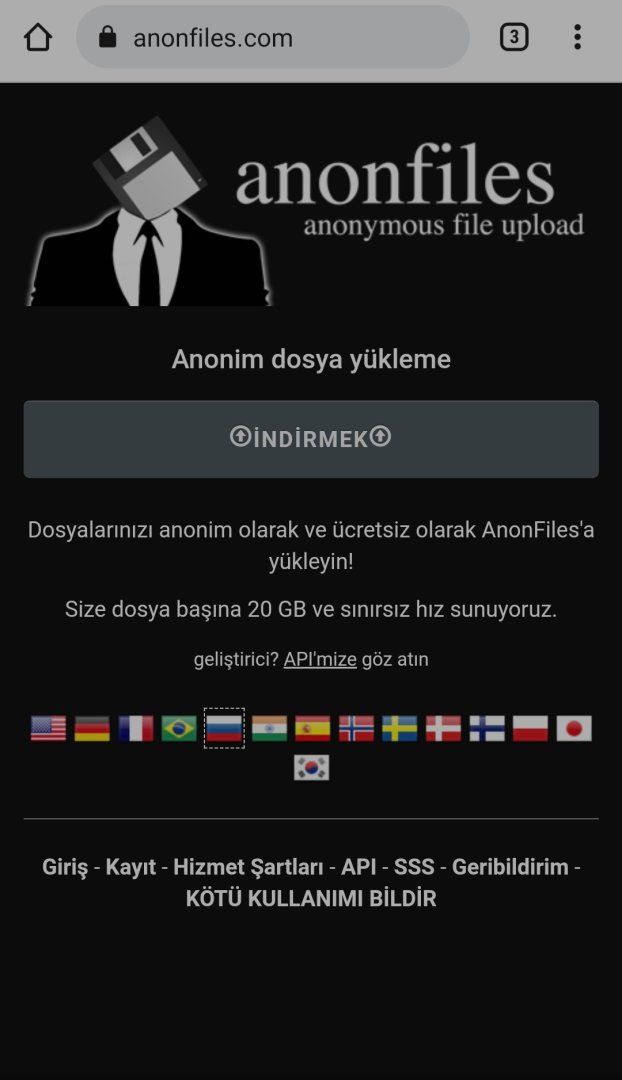
Task: Tap KÖTÜ KULLANIMI BİLDİR link
Action: (x=311, y=898)
